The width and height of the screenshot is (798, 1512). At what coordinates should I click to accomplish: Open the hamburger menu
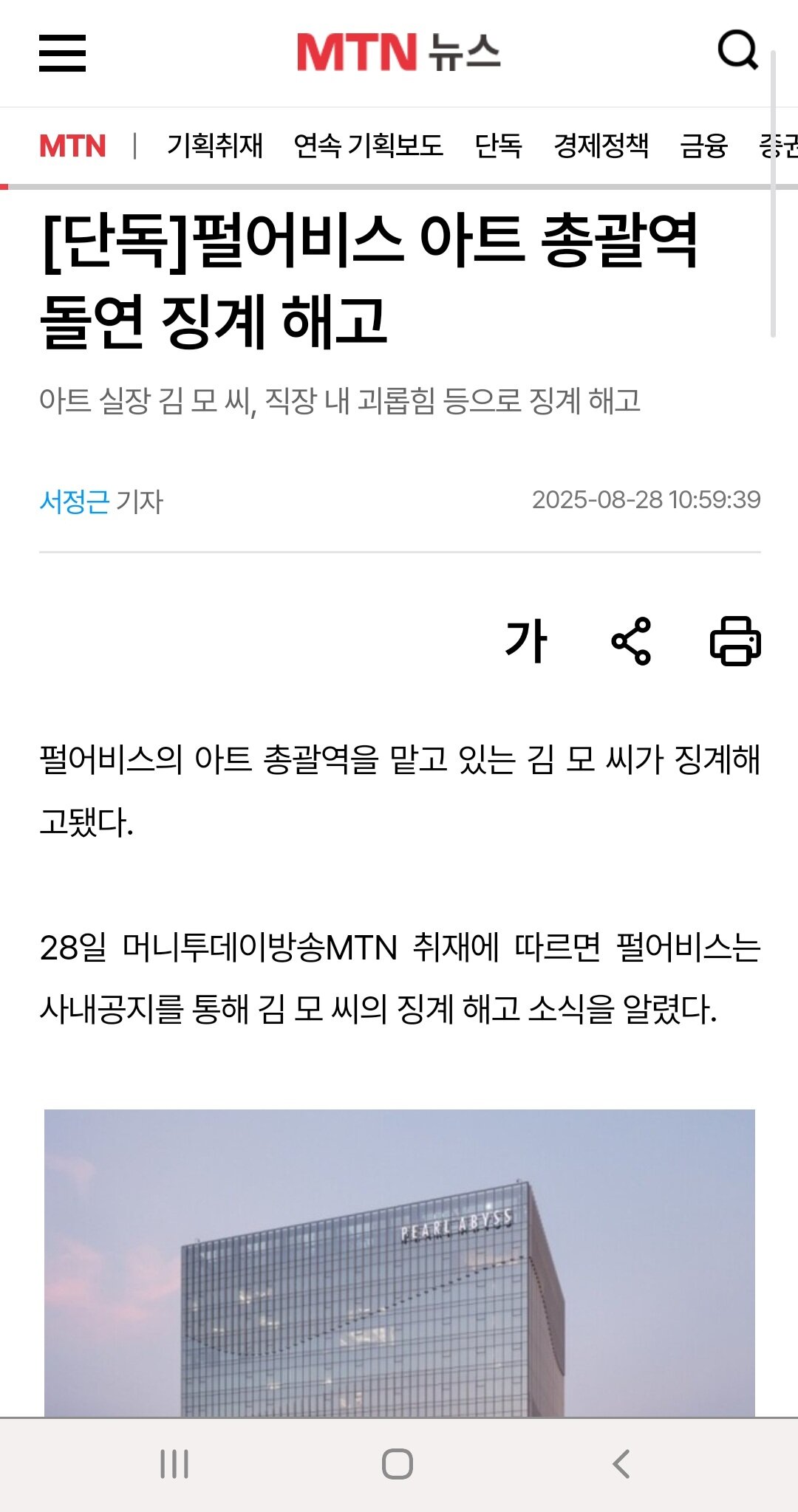pos(62,53)
